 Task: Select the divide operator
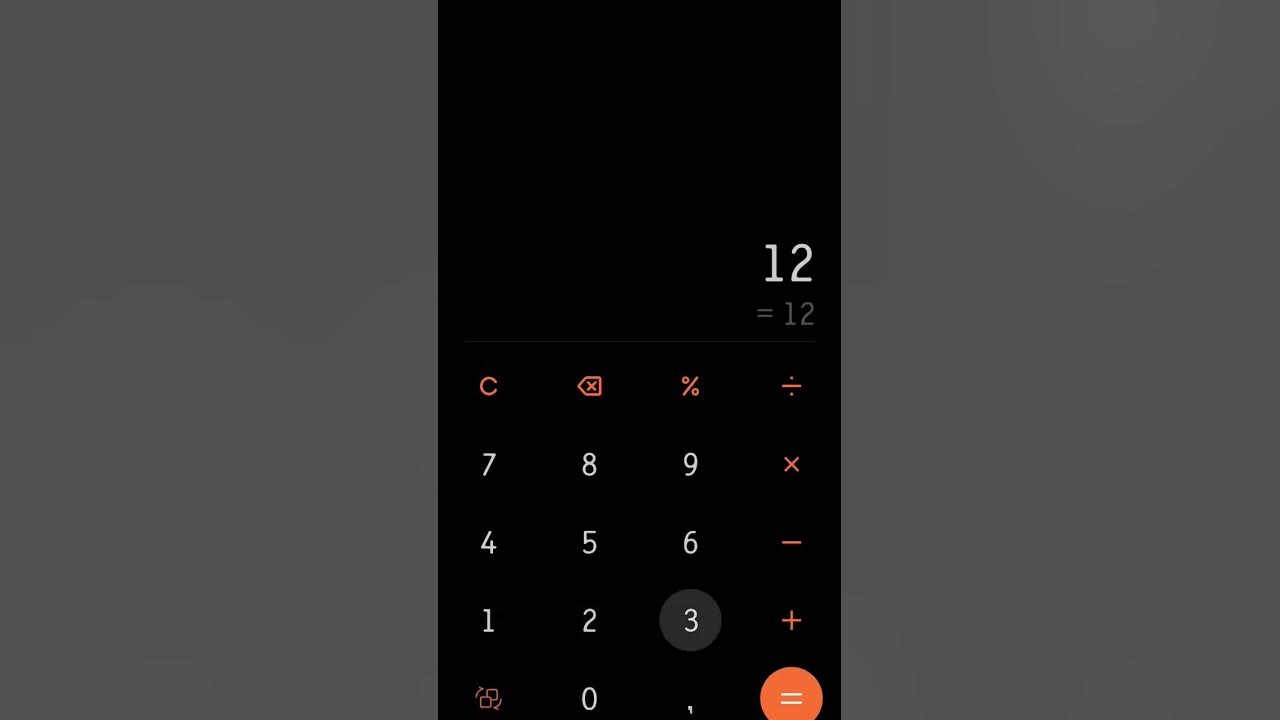point(791,386)
